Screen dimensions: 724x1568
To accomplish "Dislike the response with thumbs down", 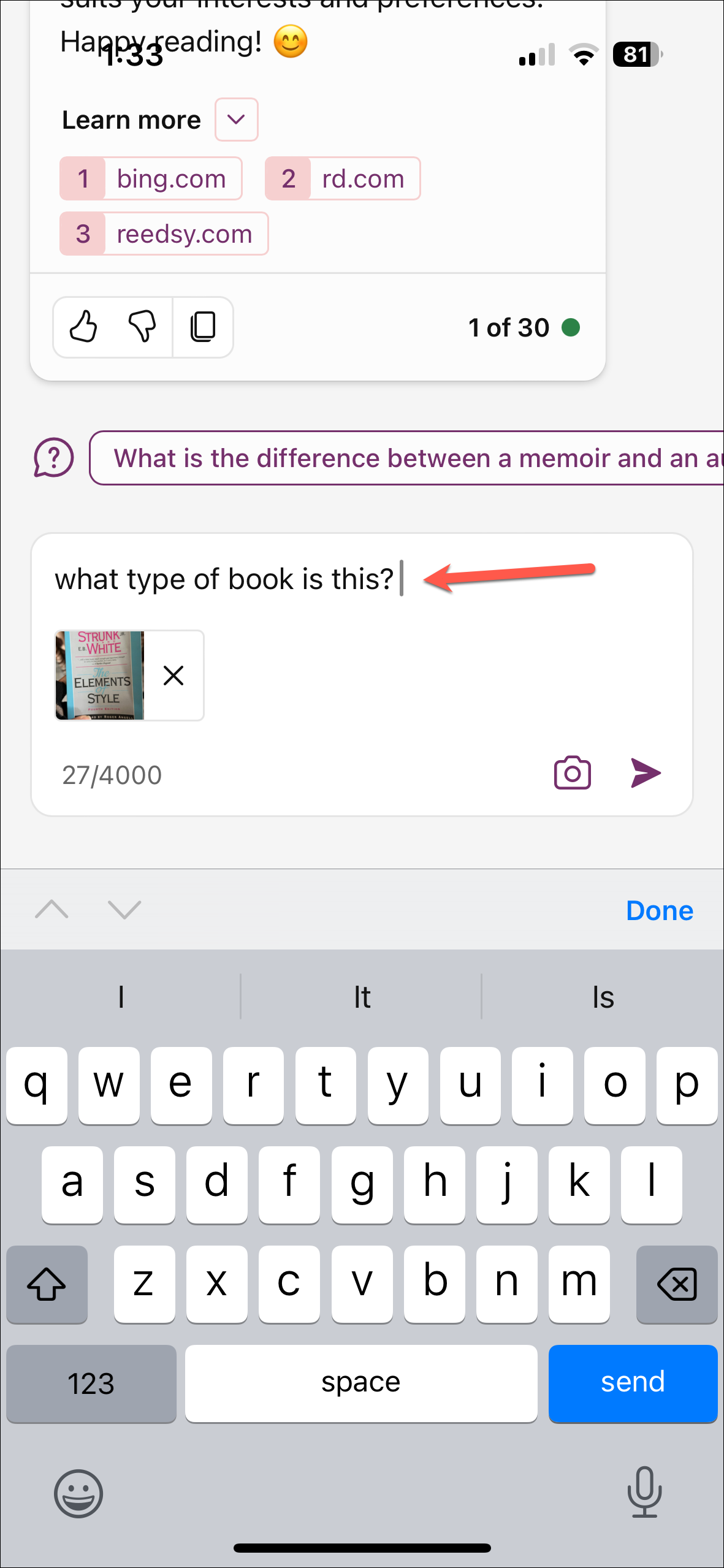I will pos(142,327).
